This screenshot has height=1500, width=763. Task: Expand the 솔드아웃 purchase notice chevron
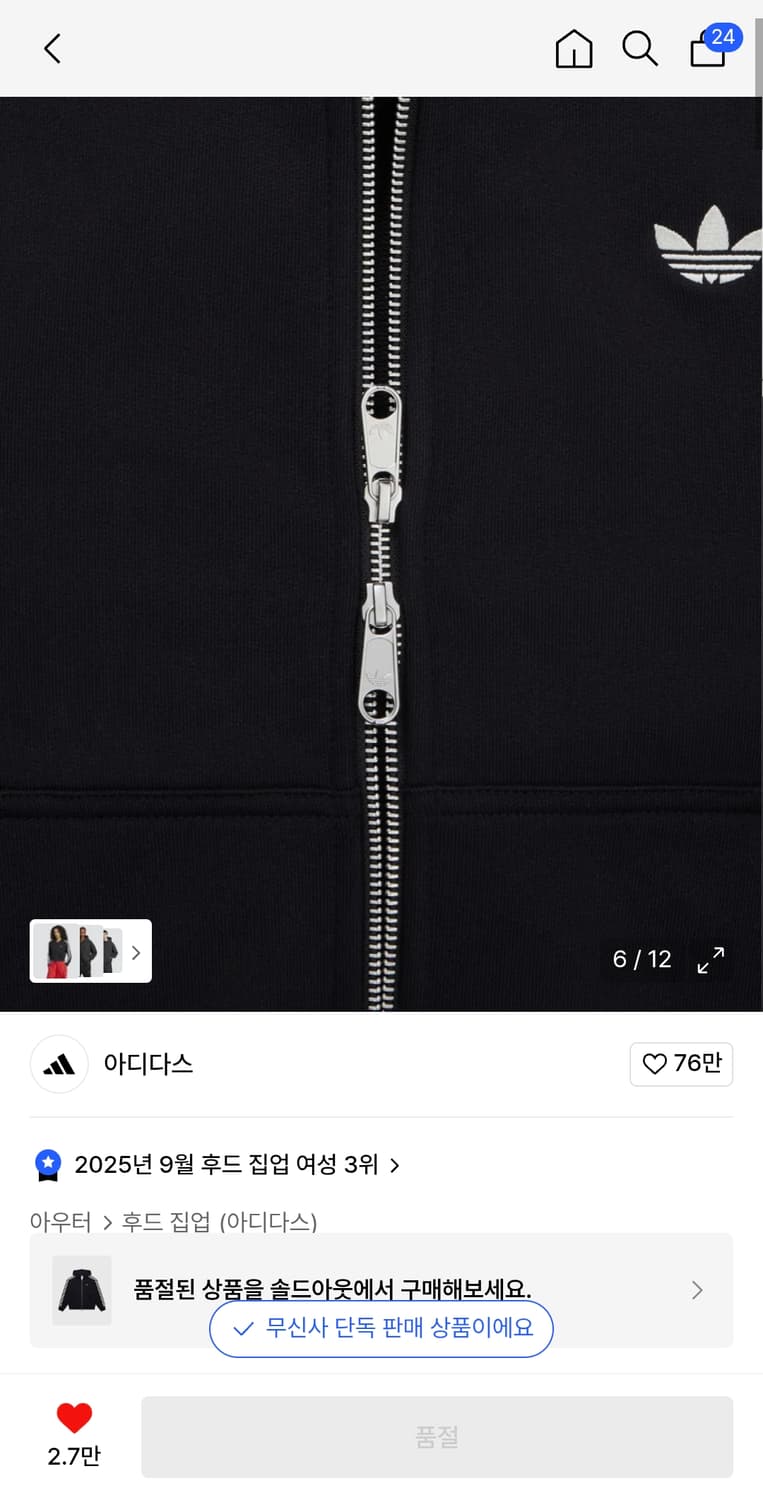tap(697, 1290)
